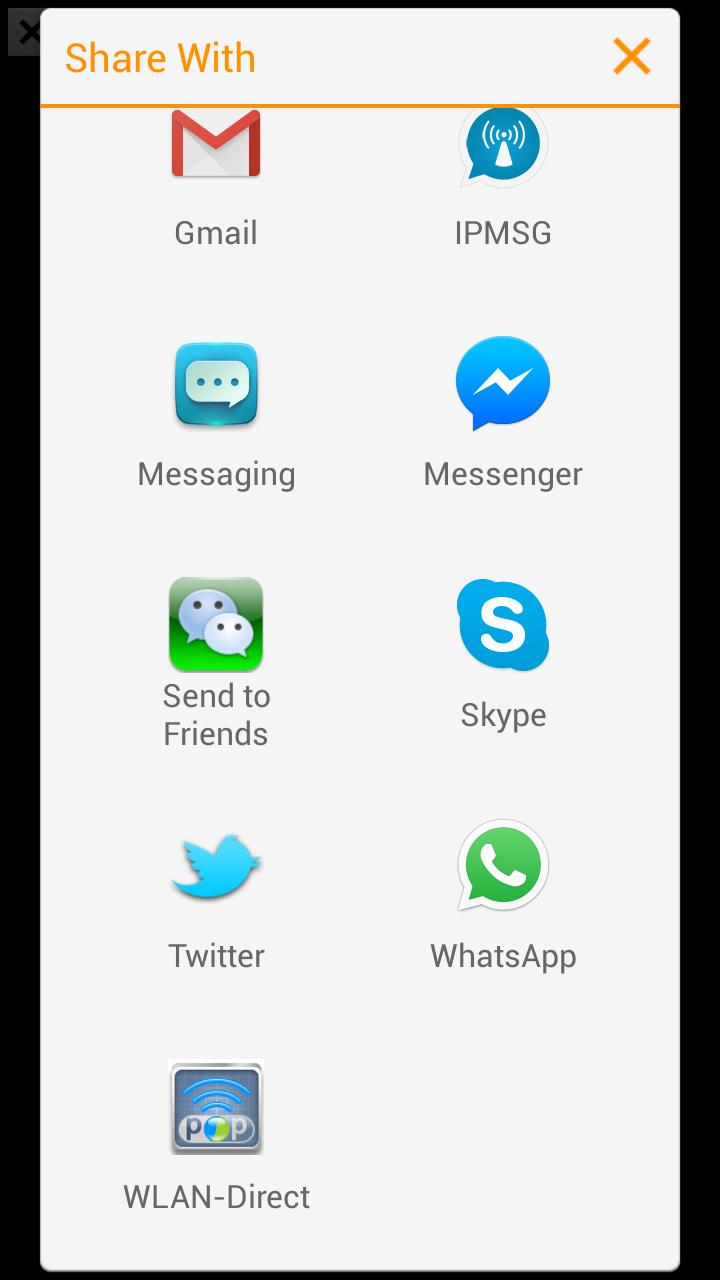Close the Share With dialog
The image size is (720, 1280).
(x=631, y=57)
